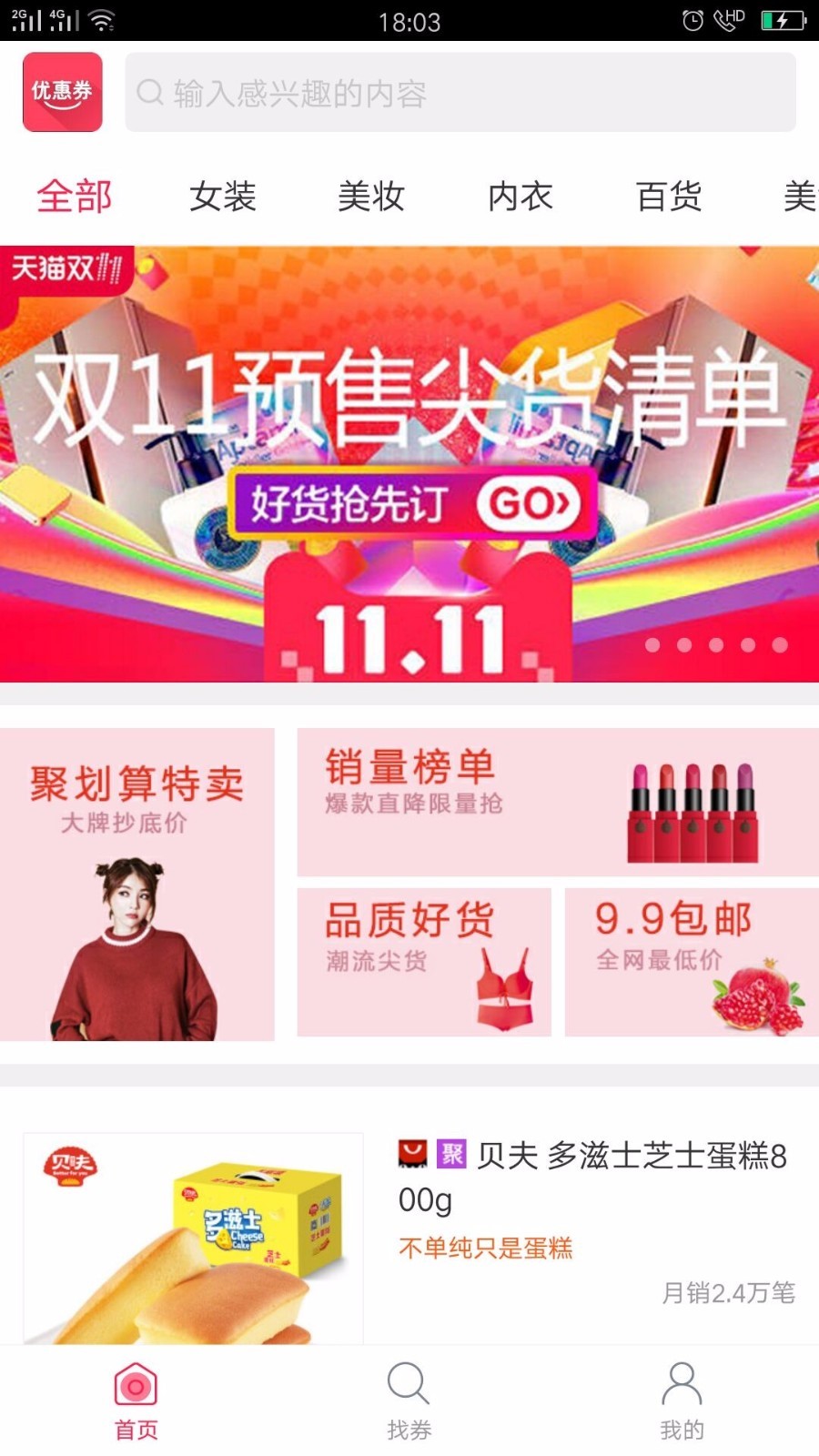Go to the 百货 category tab
The image size is (819, 1456).
coord(669,197)
